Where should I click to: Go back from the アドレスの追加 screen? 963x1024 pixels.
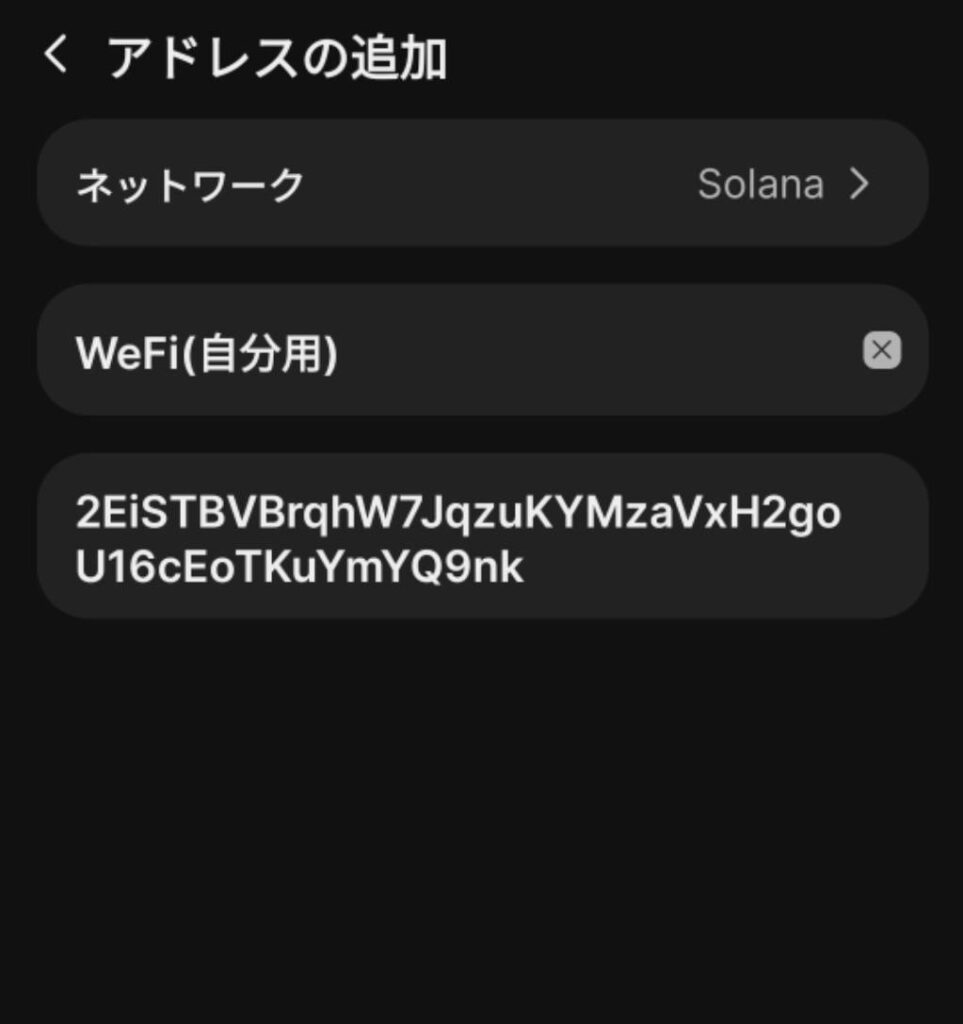(x=56, y=57)
